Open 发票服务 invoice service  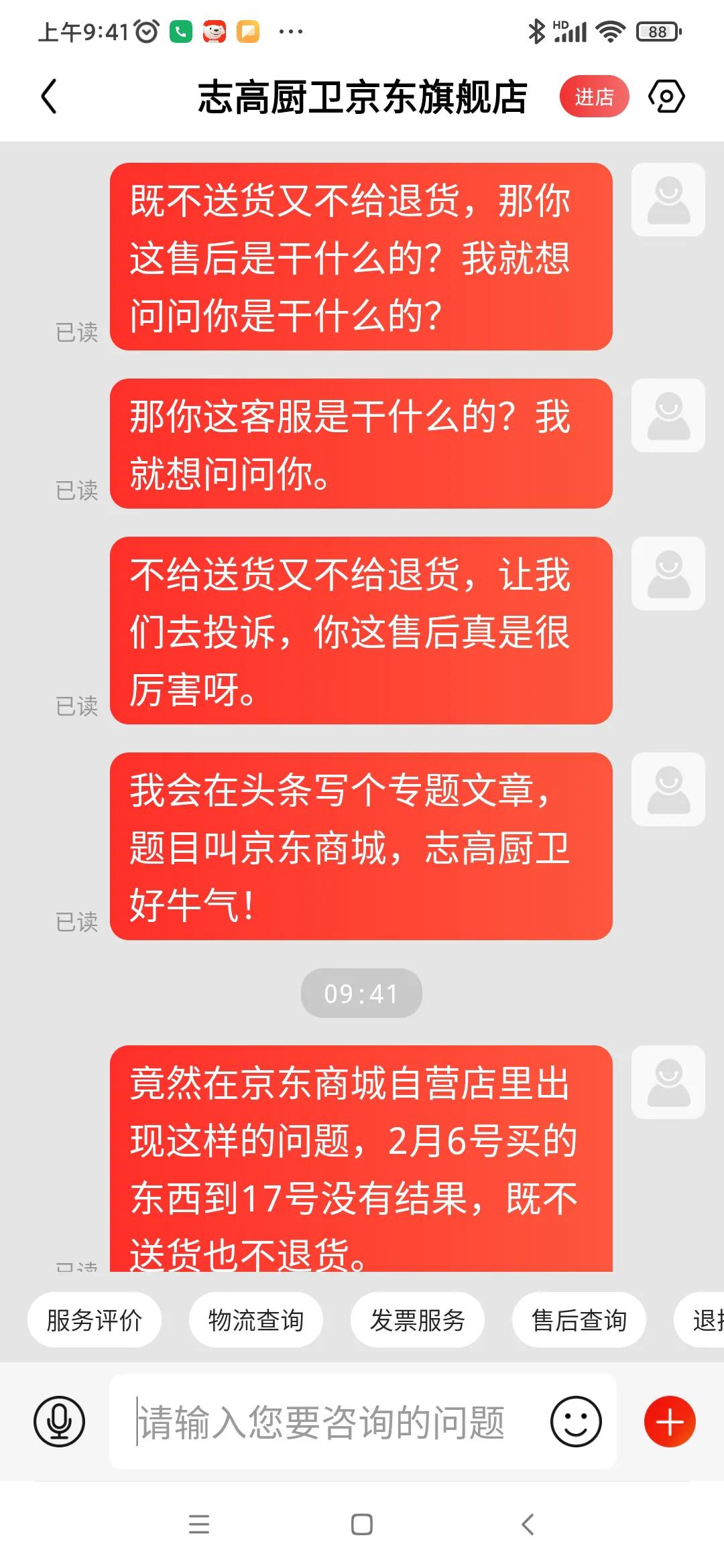[x=417, y=1319]
